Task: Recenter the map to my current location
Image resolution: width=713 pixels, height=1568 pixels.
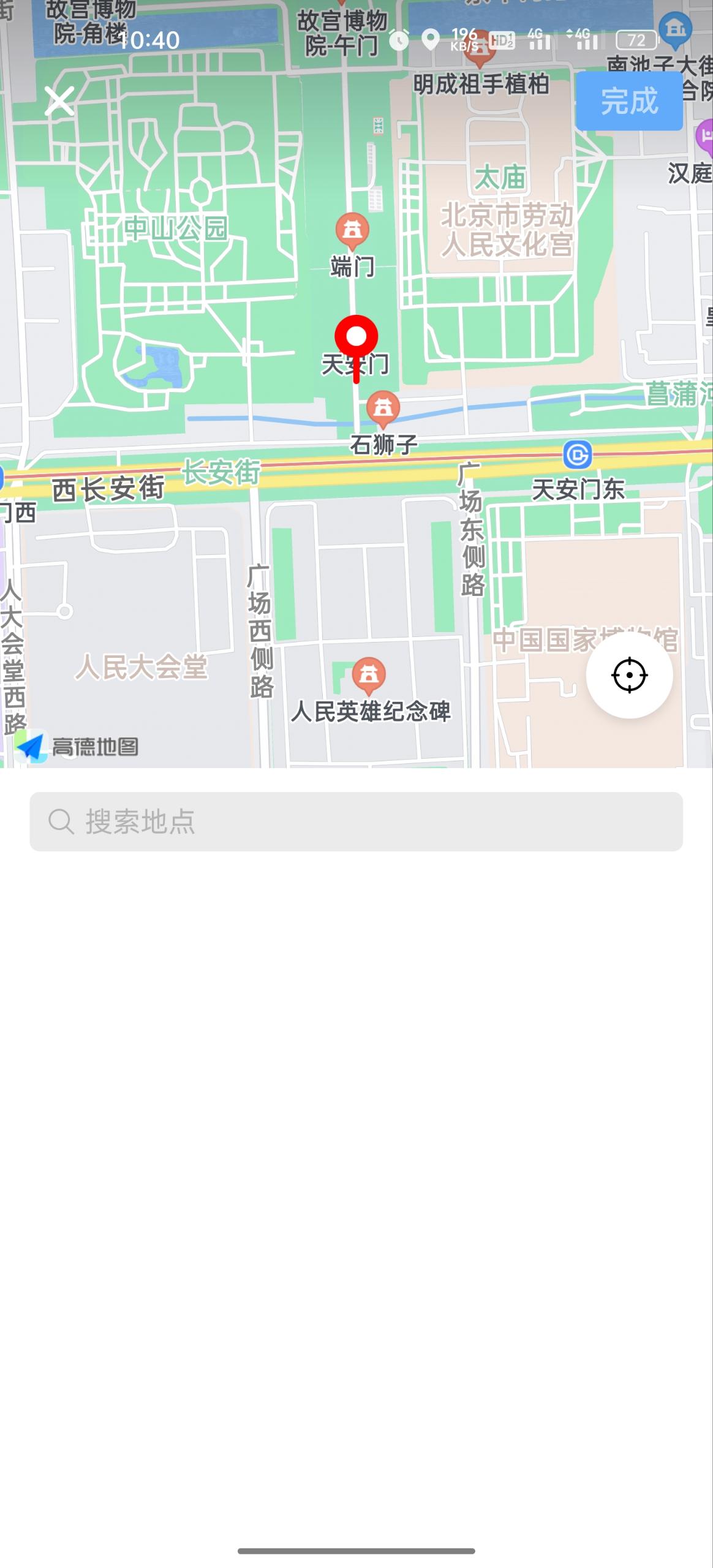Action: click(629, 676)
